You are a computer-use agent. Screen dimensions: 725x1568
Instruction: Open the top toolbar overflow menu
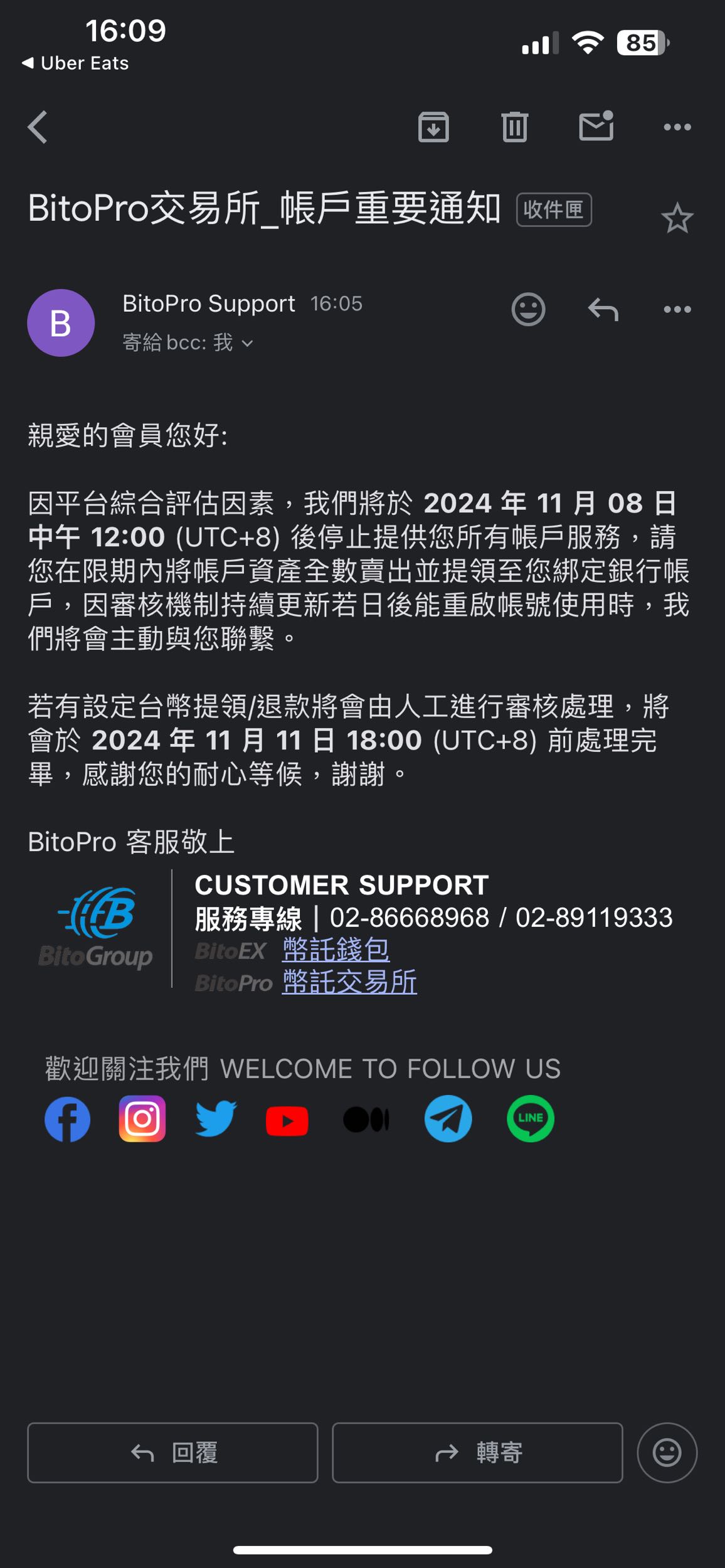tap(677, 127)
